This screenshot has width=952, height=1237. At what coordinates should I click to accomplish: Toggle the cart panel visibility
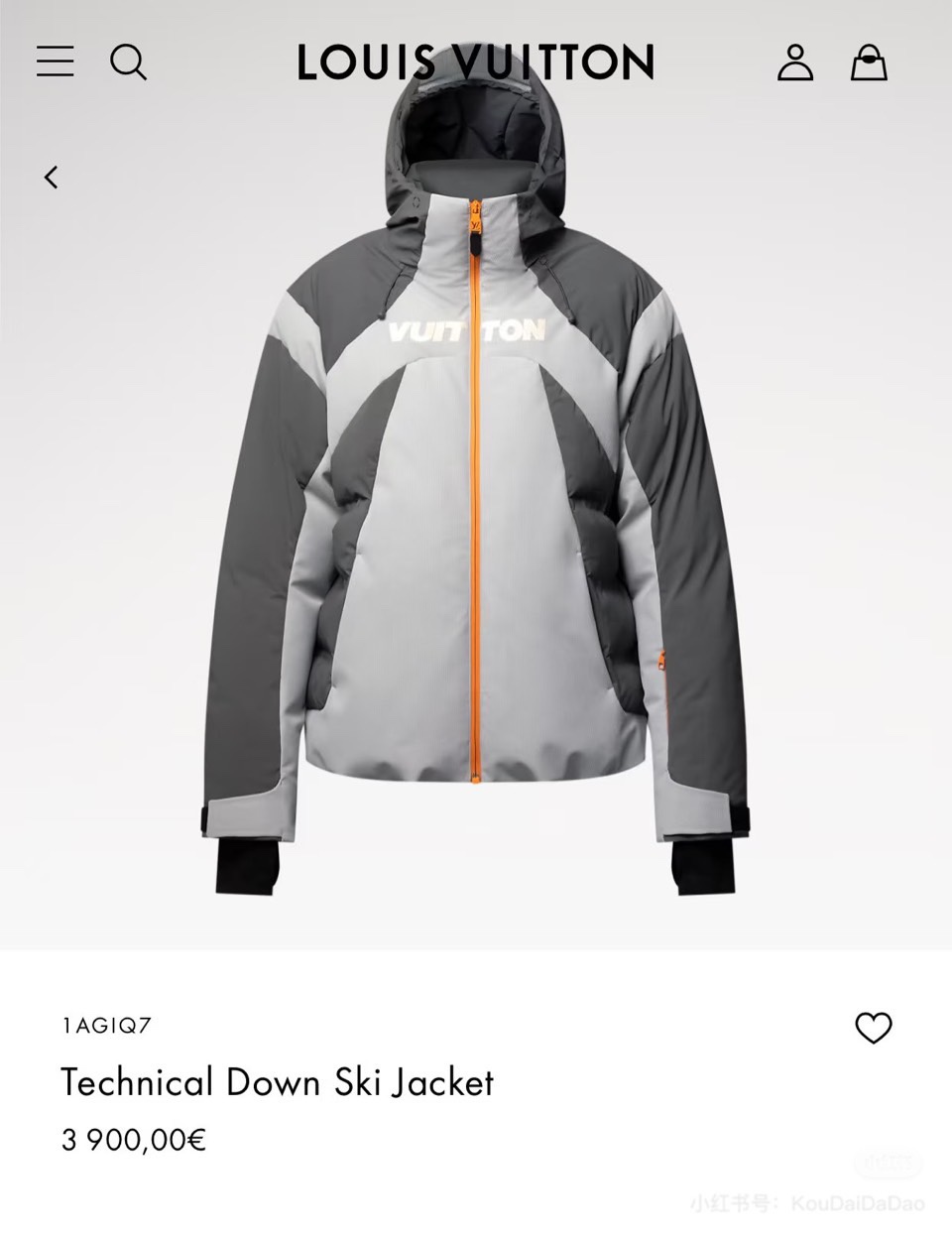(869, 62)
